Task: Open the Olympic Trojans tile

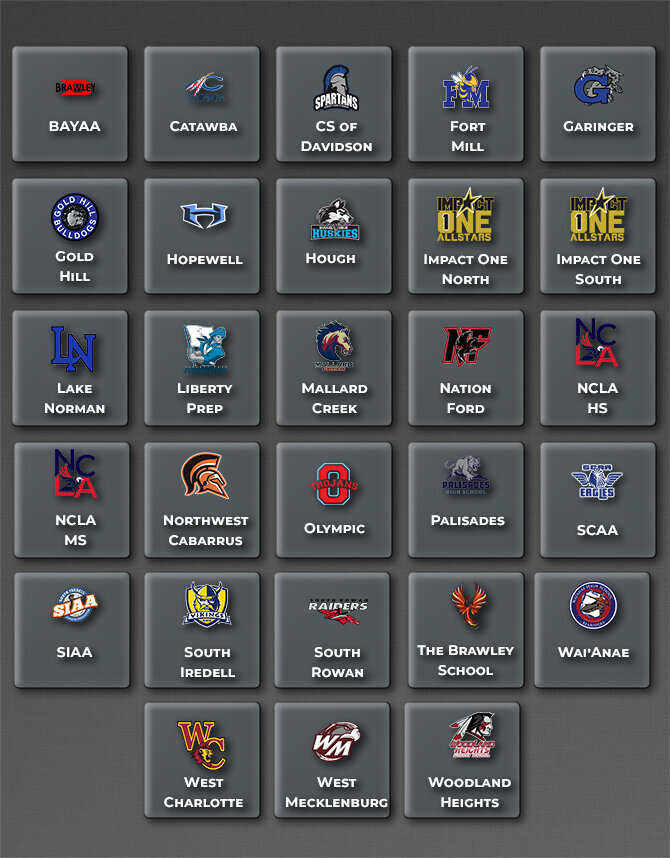Action: (x=334, y=500)
